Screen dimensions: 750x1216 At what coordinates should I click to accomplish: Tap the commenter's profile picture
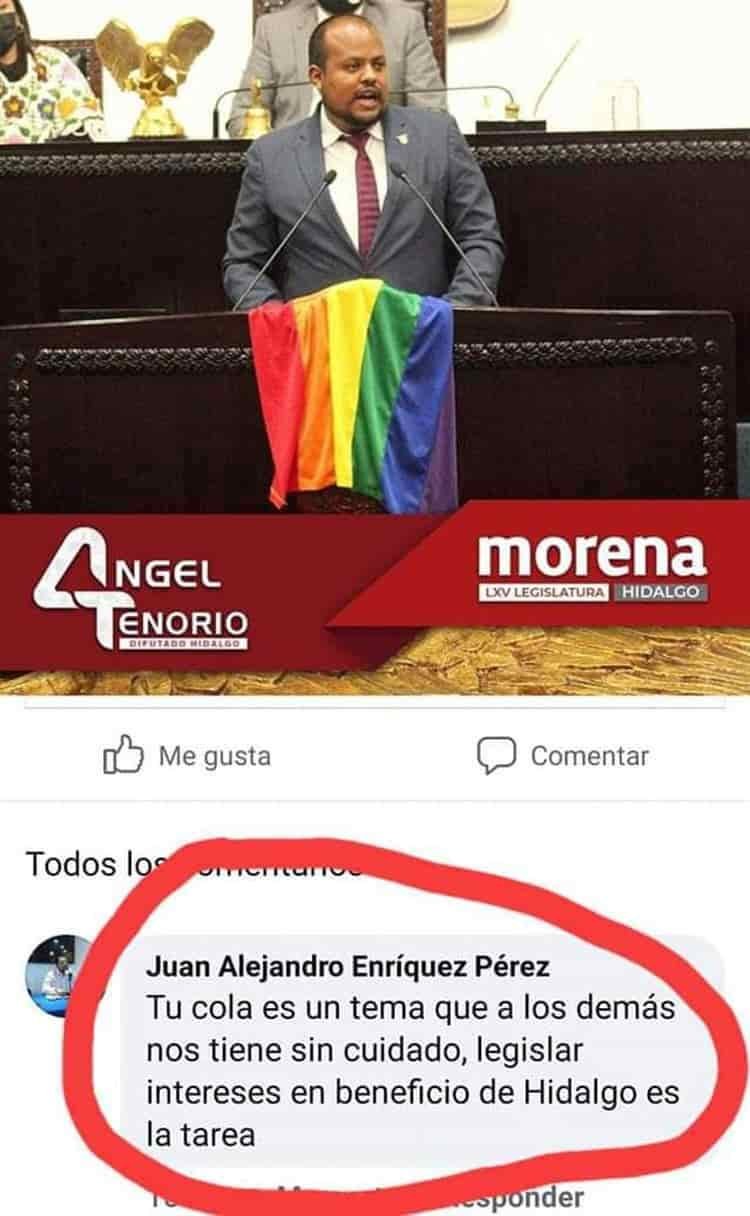(58, 975)
